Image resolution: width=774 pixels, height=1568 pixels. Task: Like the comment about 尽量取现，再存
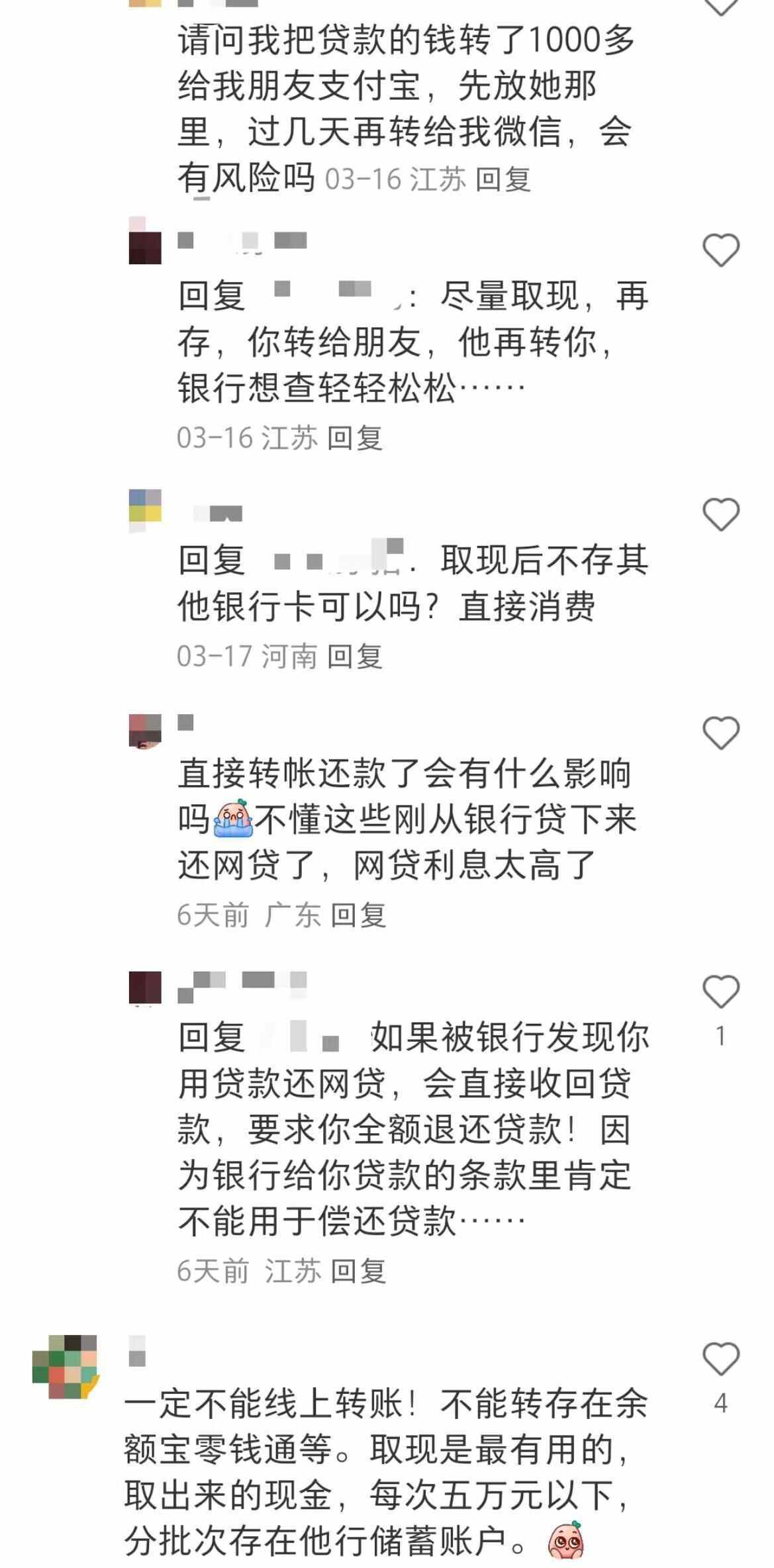coord(720,250)
